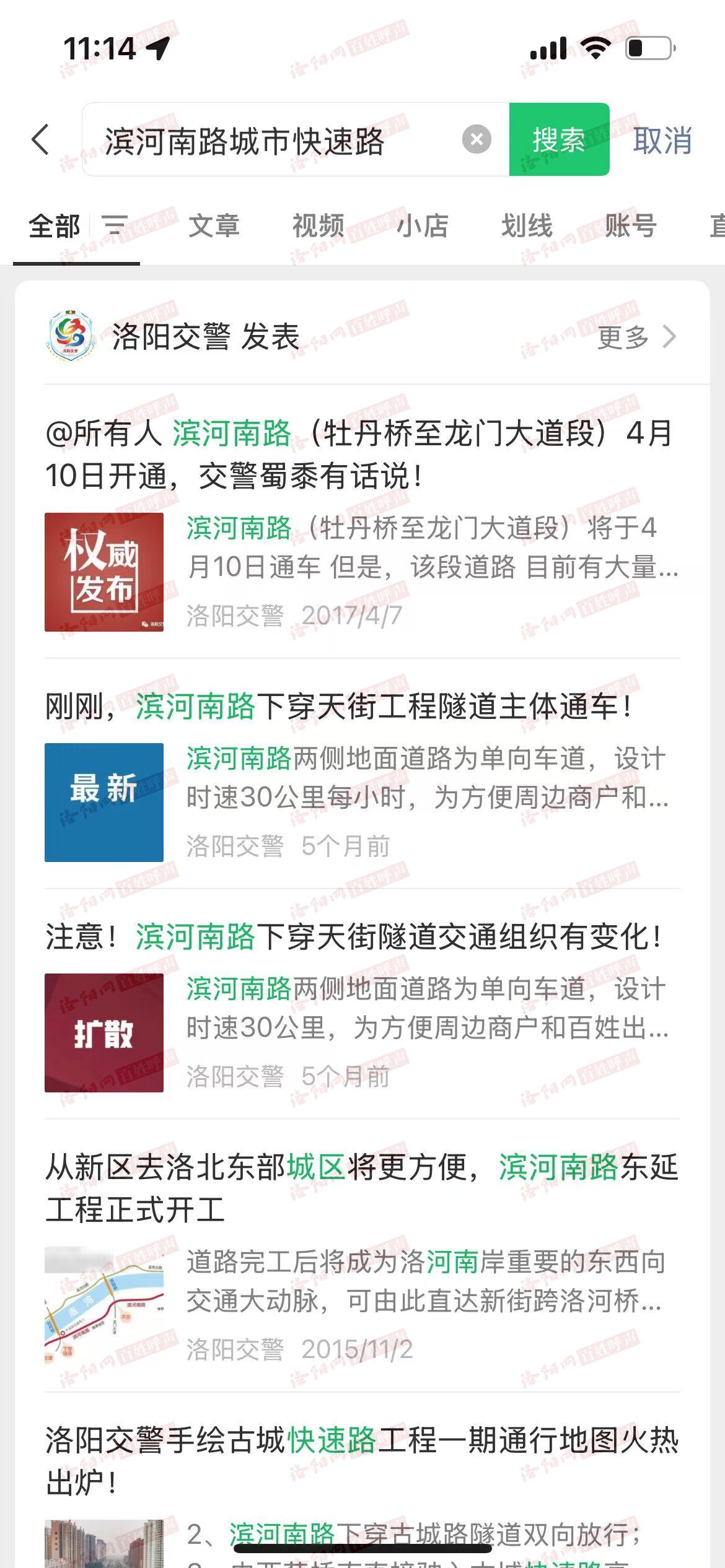Switch to the 账号 tab
Image resolution: width=725 pixels, height=1568 pixels.
(x=630, y=225)
